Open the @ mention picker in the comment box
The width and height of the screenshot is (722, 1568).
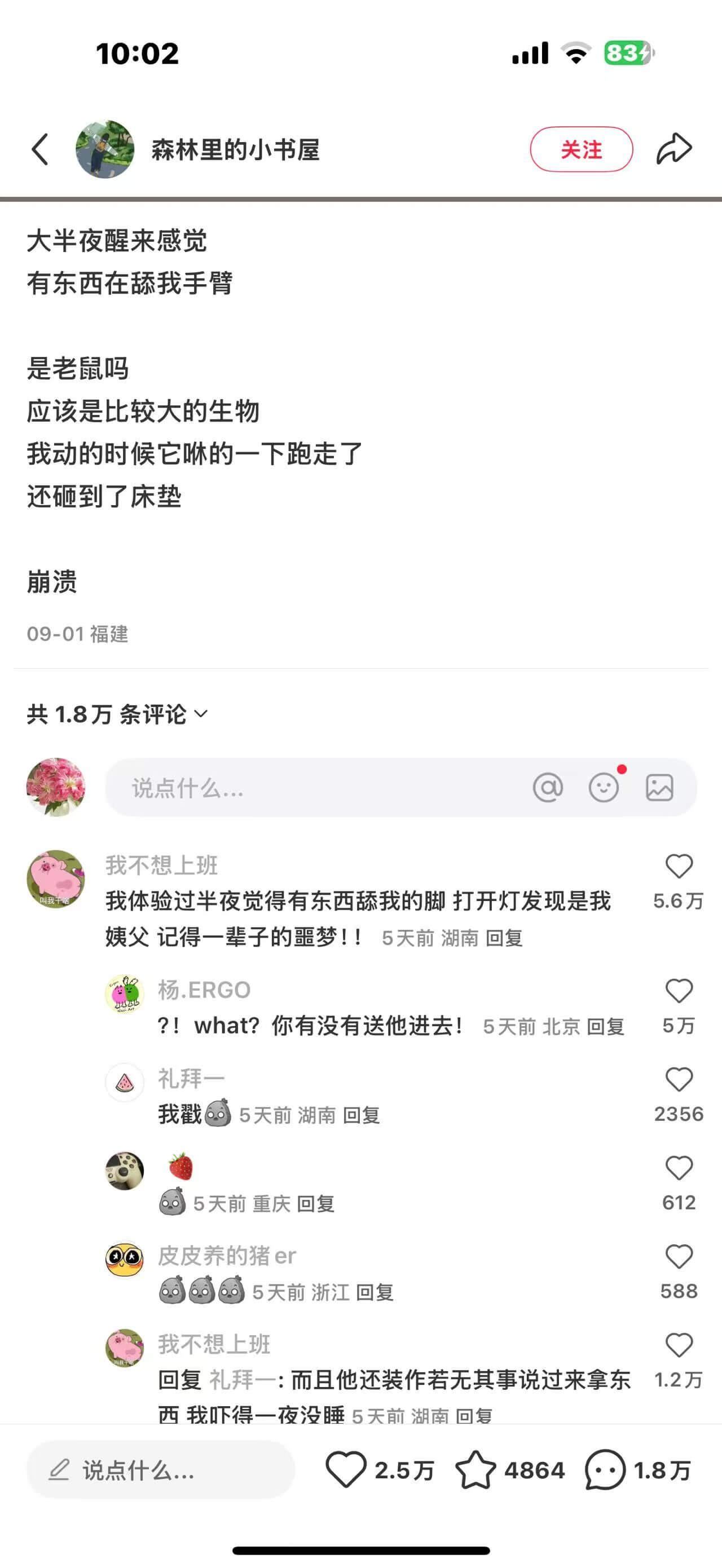click(548, 787)
